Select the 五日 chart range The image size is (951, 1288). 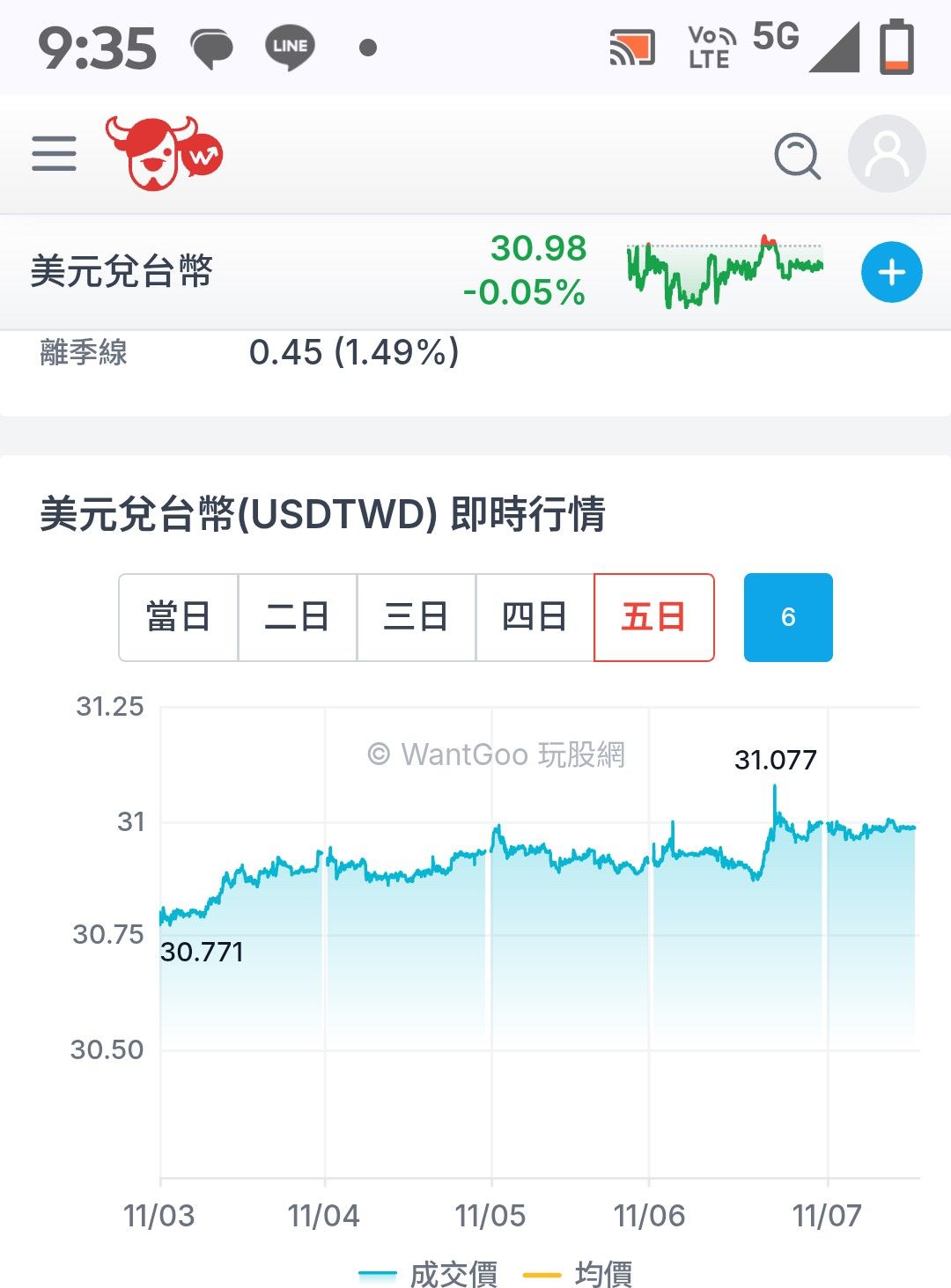tap(653, 617)
